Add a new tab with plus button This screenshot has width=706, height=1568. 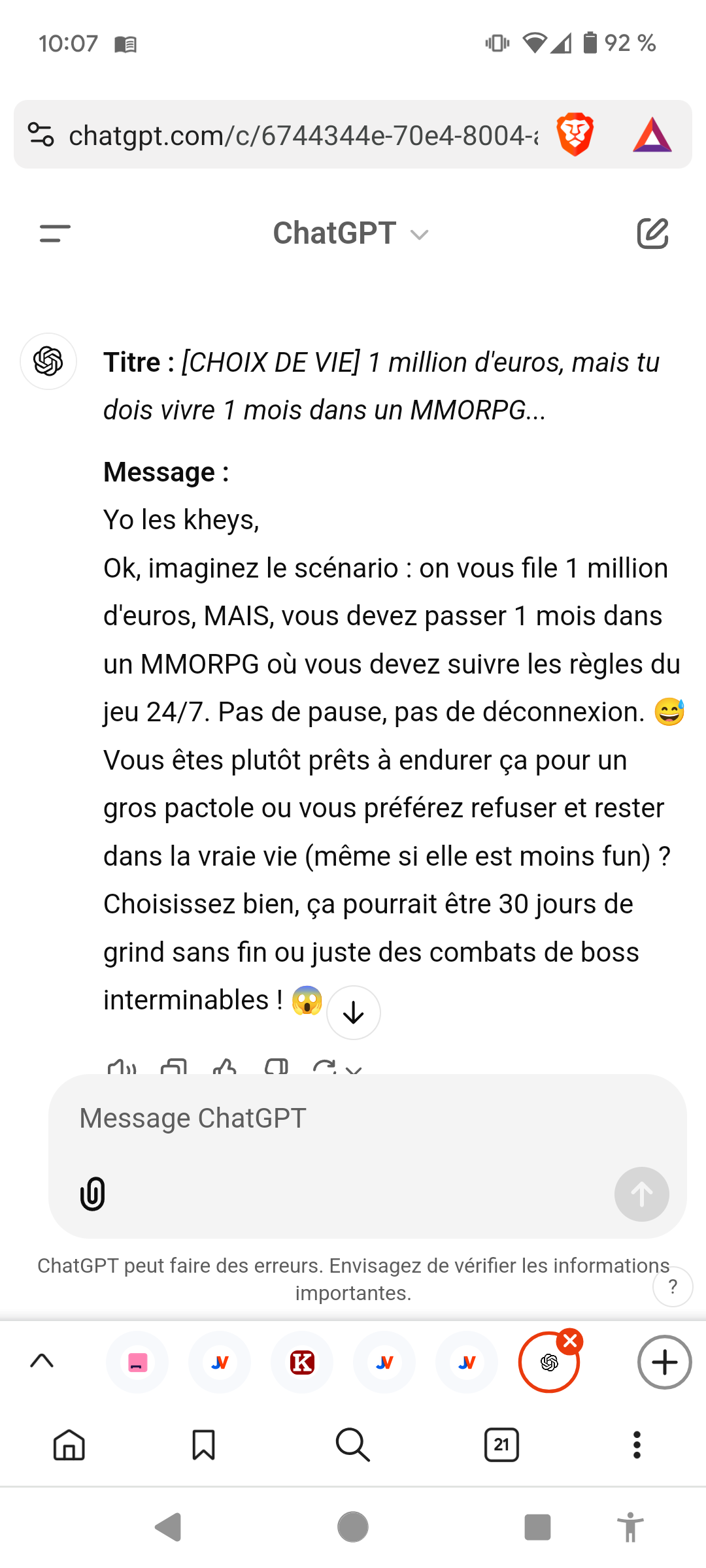[x=664, y=1362]
